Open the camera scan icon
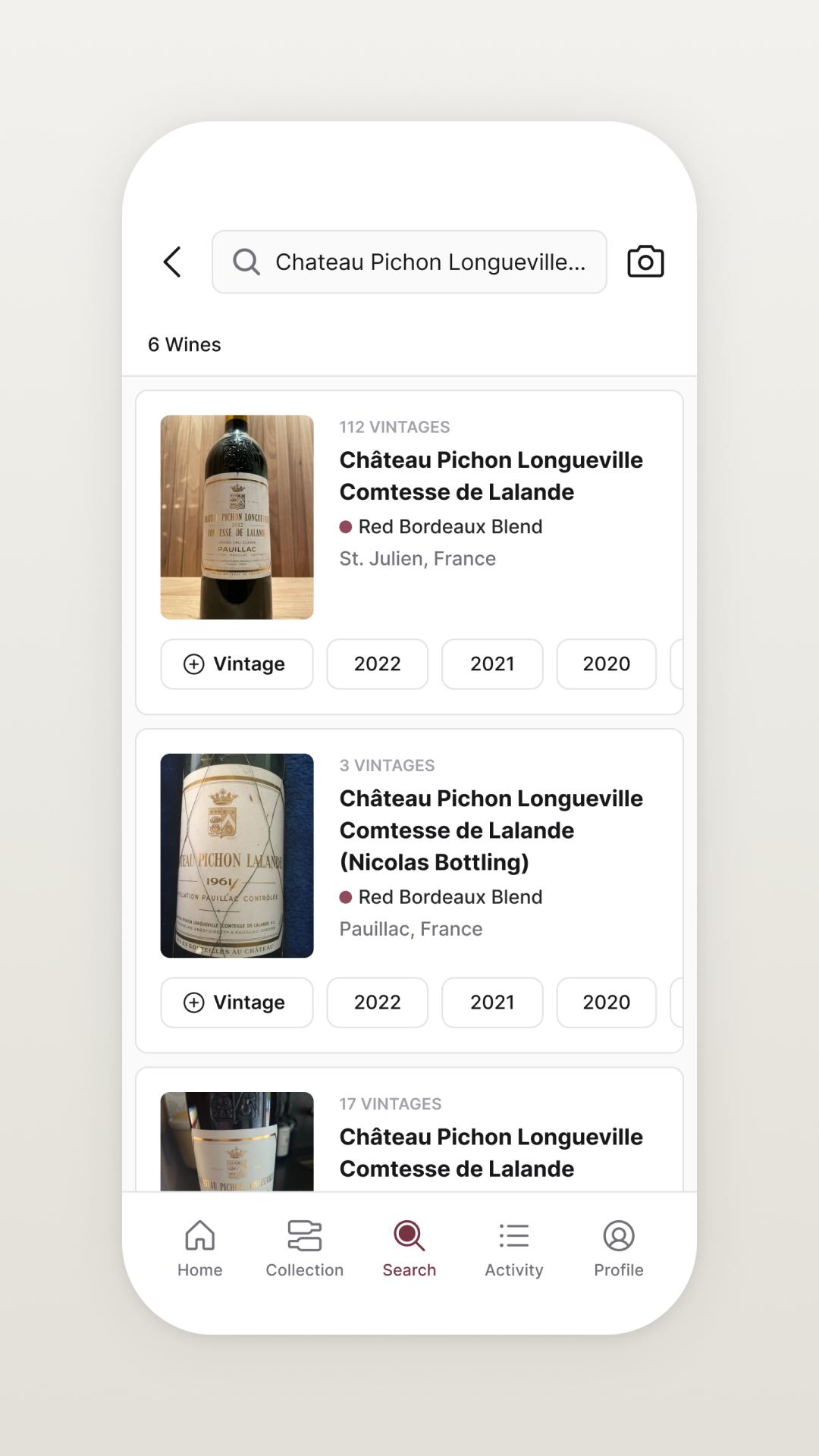 point(645,262)
